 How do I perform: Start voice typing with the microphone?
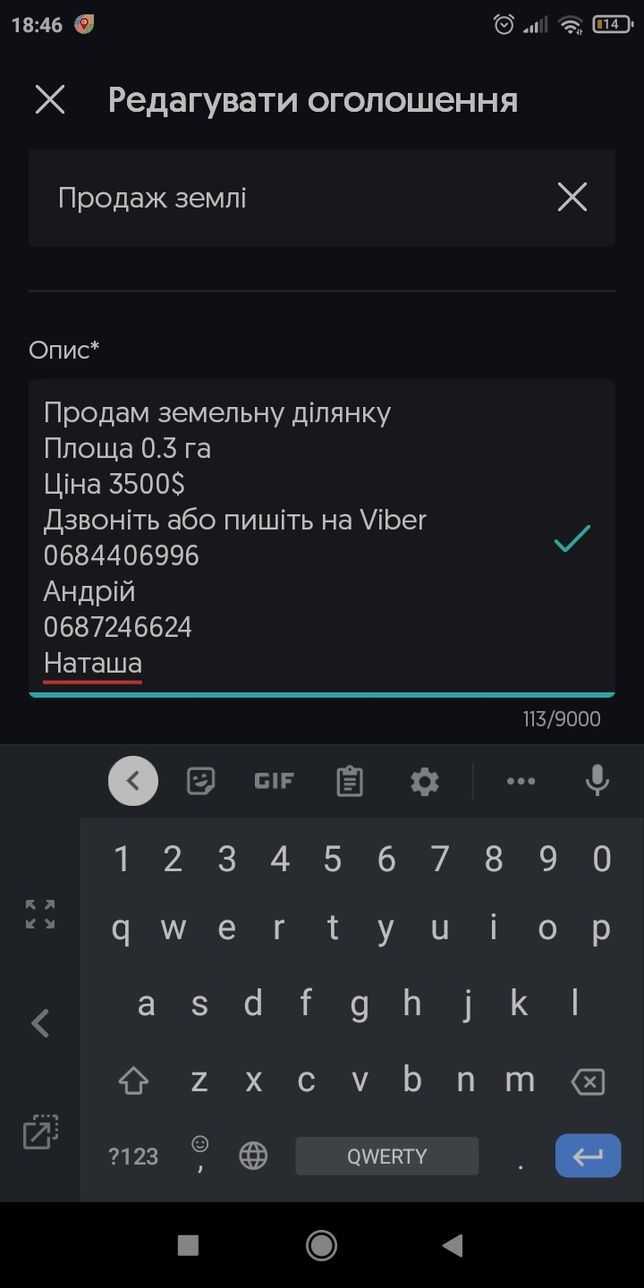597,781
